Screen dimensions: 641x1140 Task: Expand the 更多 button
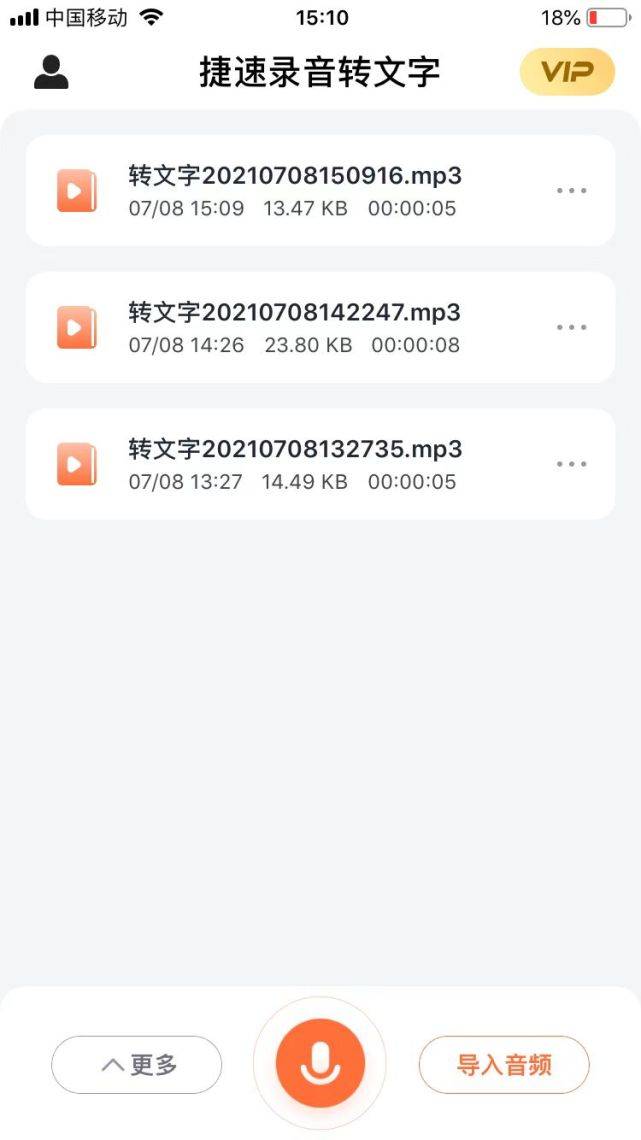pos(137,1065)
